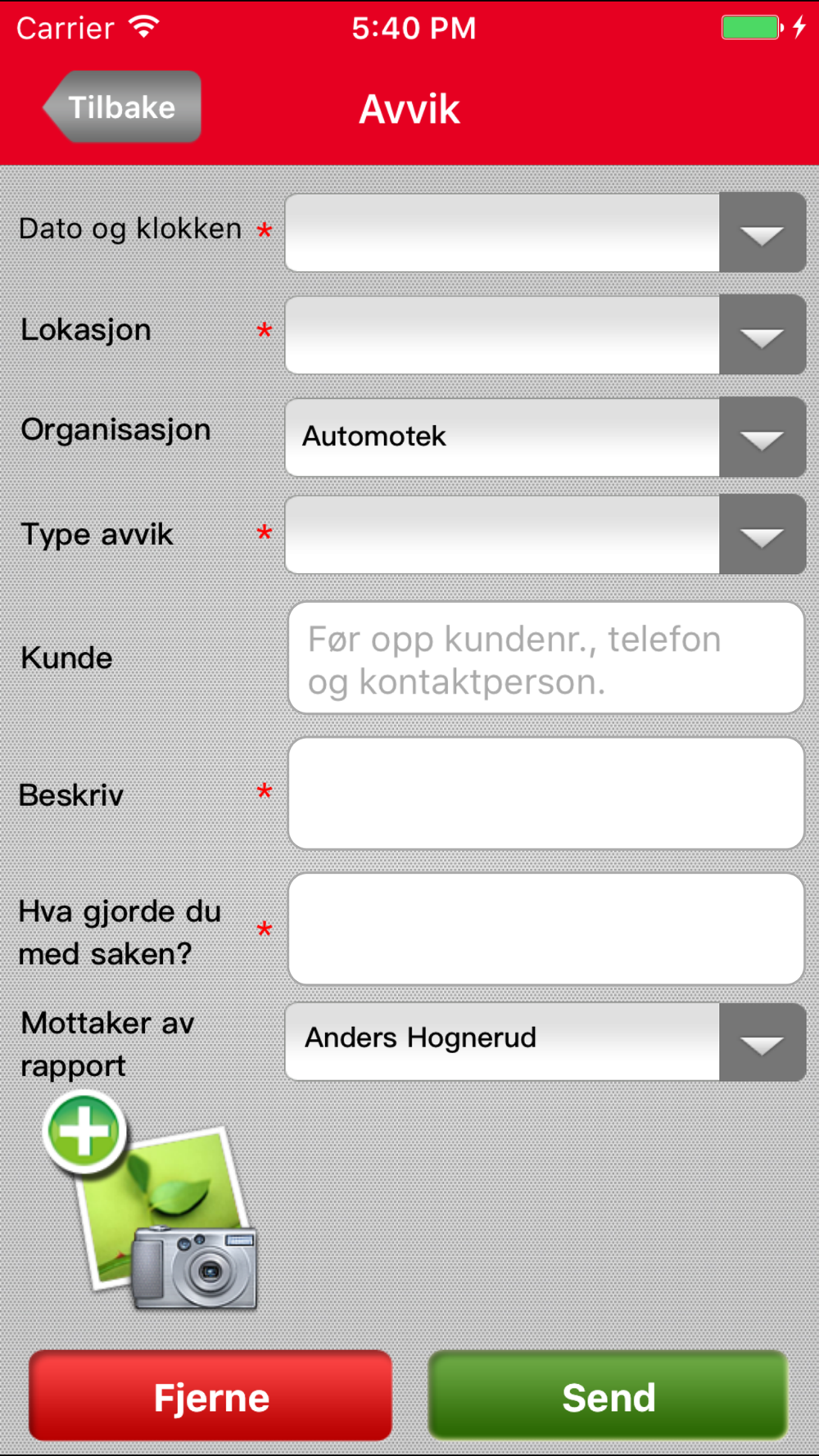The image size is (819, 1456).
Task: Tap the red Fjerne button
Action: click(x=210, y=1396)
